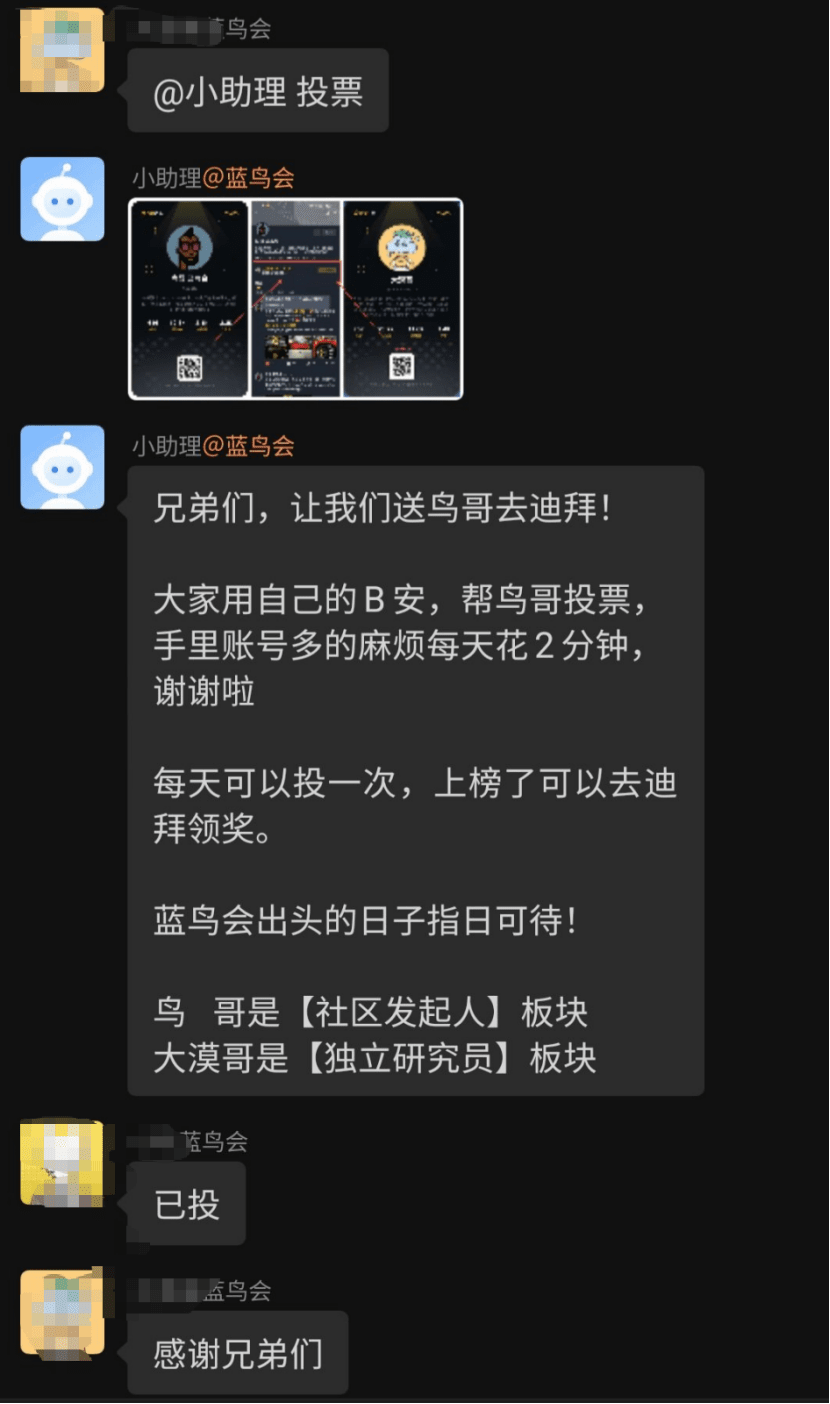Tap 小助理's avatar beside the 兄弟们 text message
Screen dimensions: 830x1404
(62, 467)
